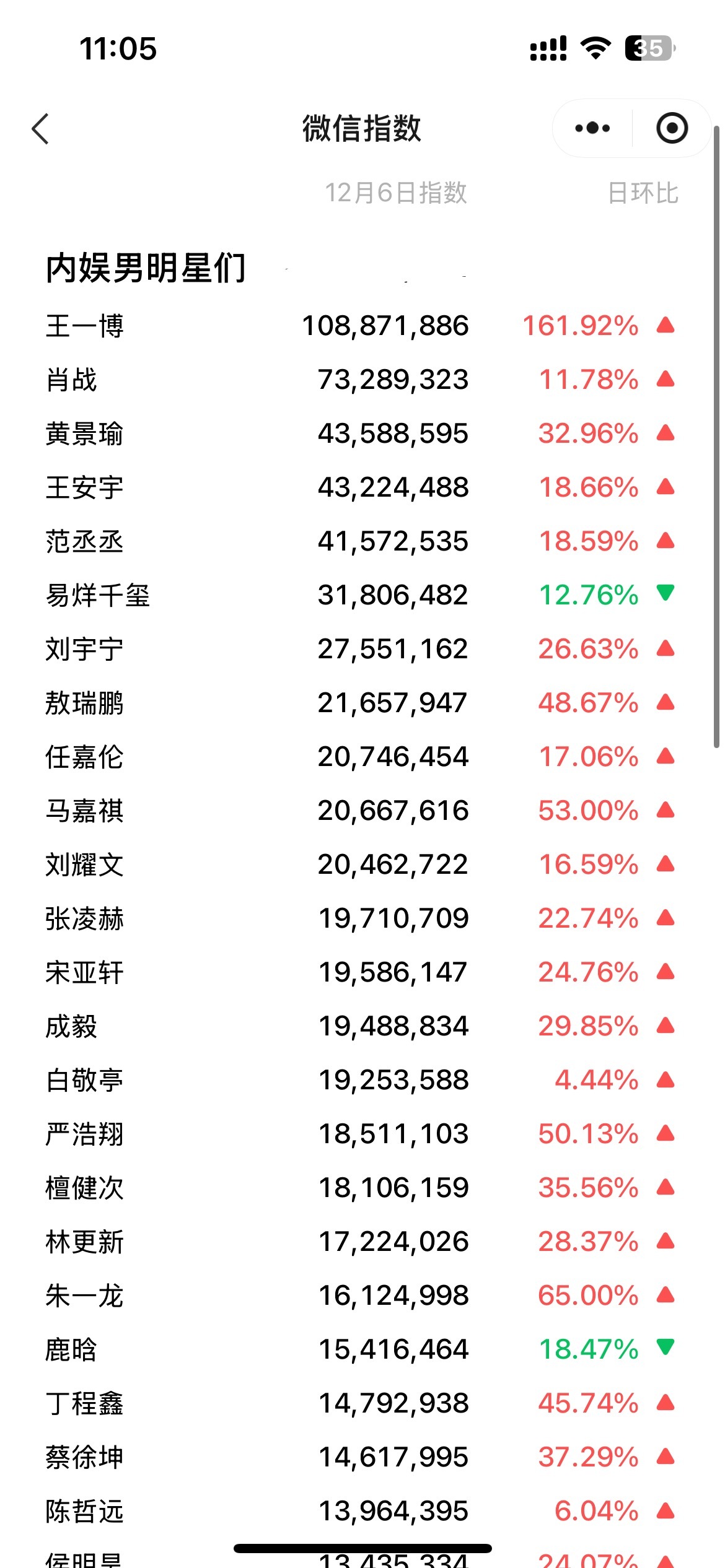Tap the back arrow to return

[x=41, y=128]
